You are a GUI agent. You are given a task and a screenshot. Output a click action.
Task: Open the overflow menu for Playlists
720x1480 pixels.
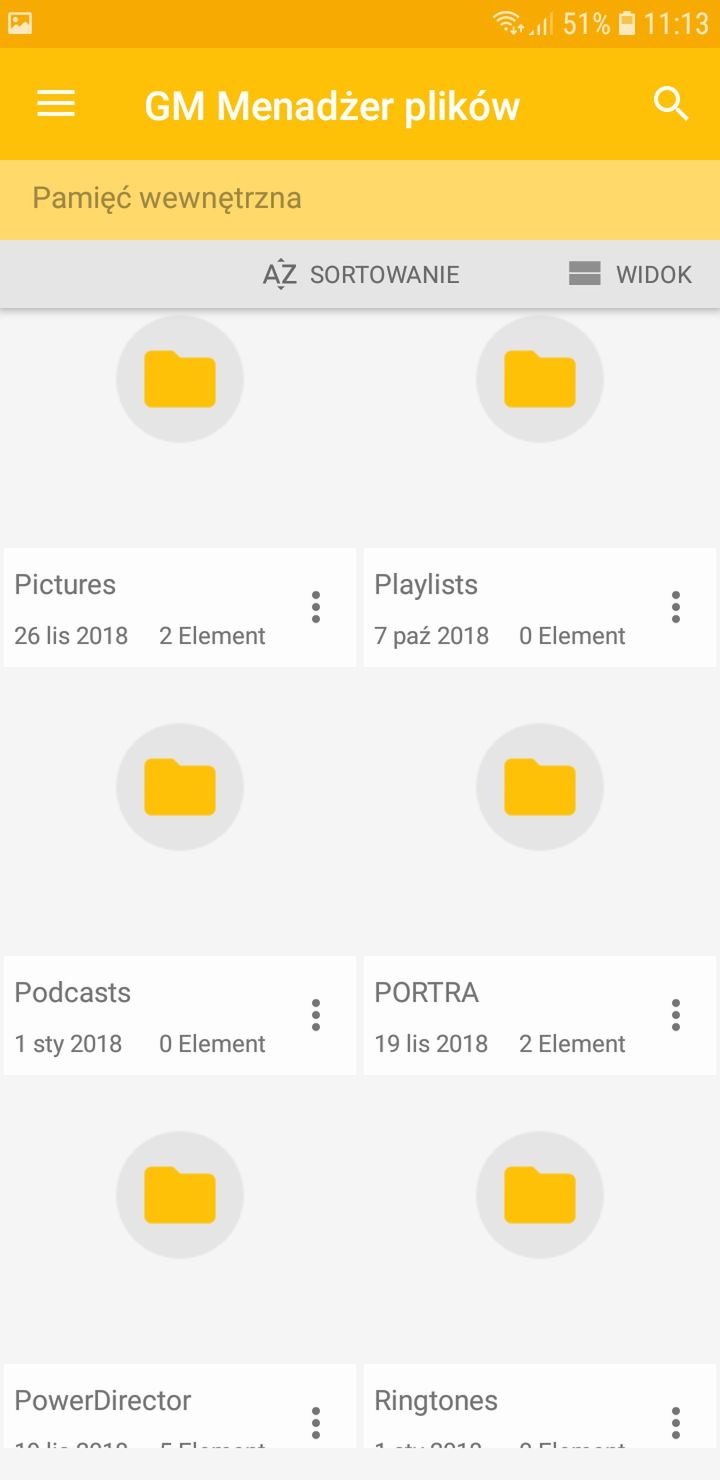(676, 607)
